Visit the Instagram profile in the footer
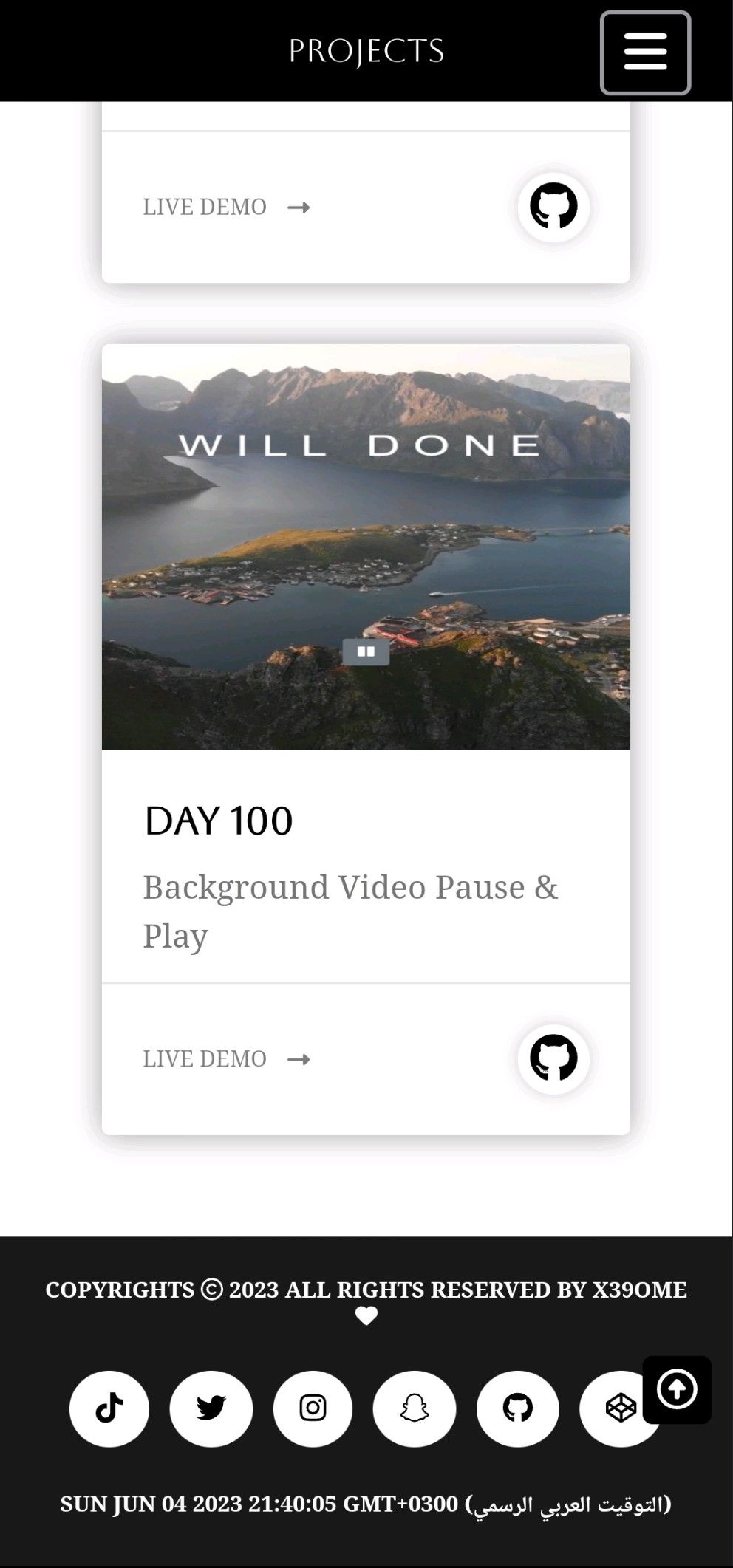 point(313,1408)
